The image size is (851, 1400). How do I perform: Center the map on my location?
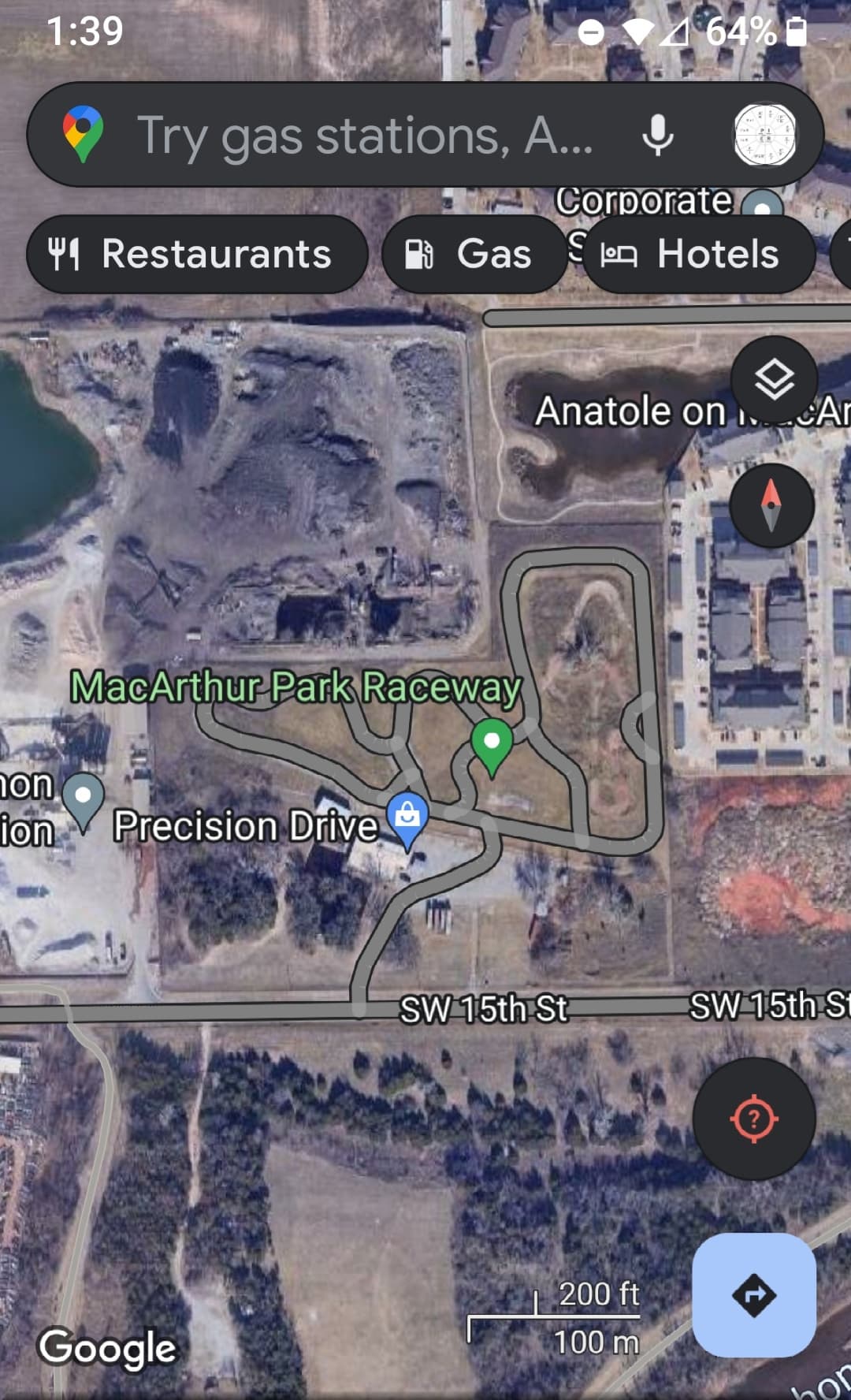pyautogui.click(x=754, y=1118)
